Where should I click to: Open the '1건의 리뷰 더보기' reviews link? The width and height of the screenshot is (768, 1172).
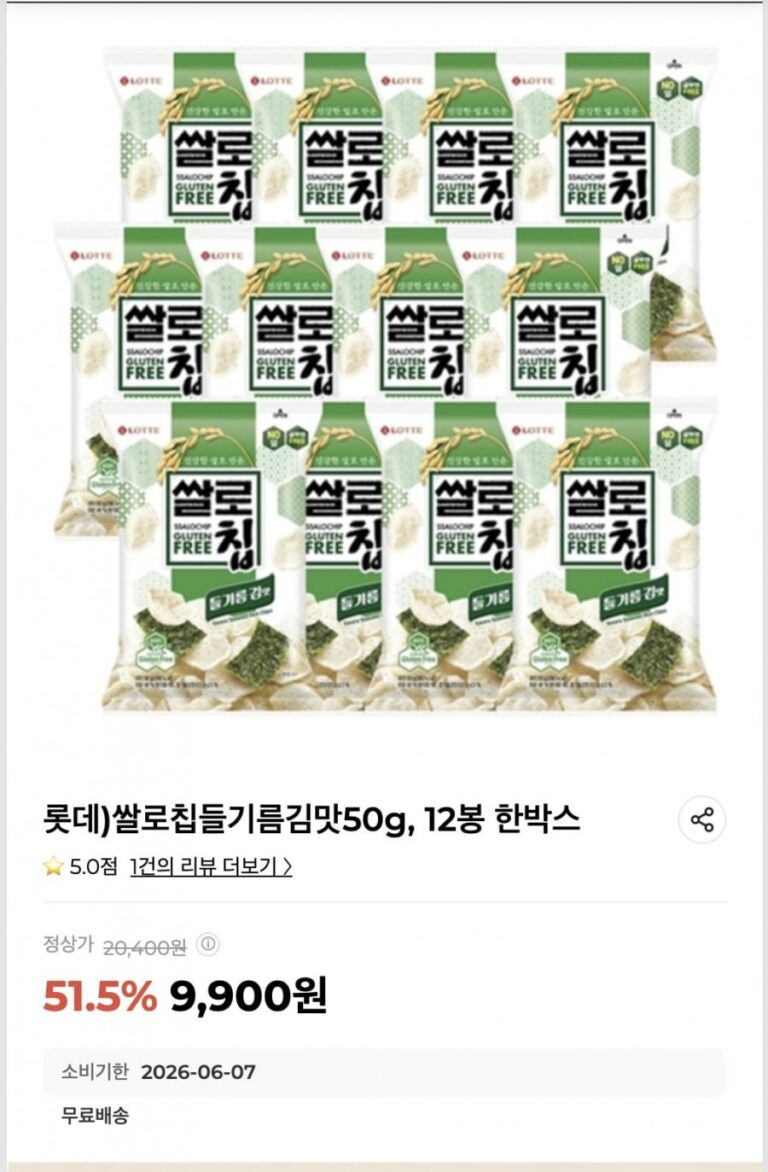pyautogui.click(x=211, y=867)
